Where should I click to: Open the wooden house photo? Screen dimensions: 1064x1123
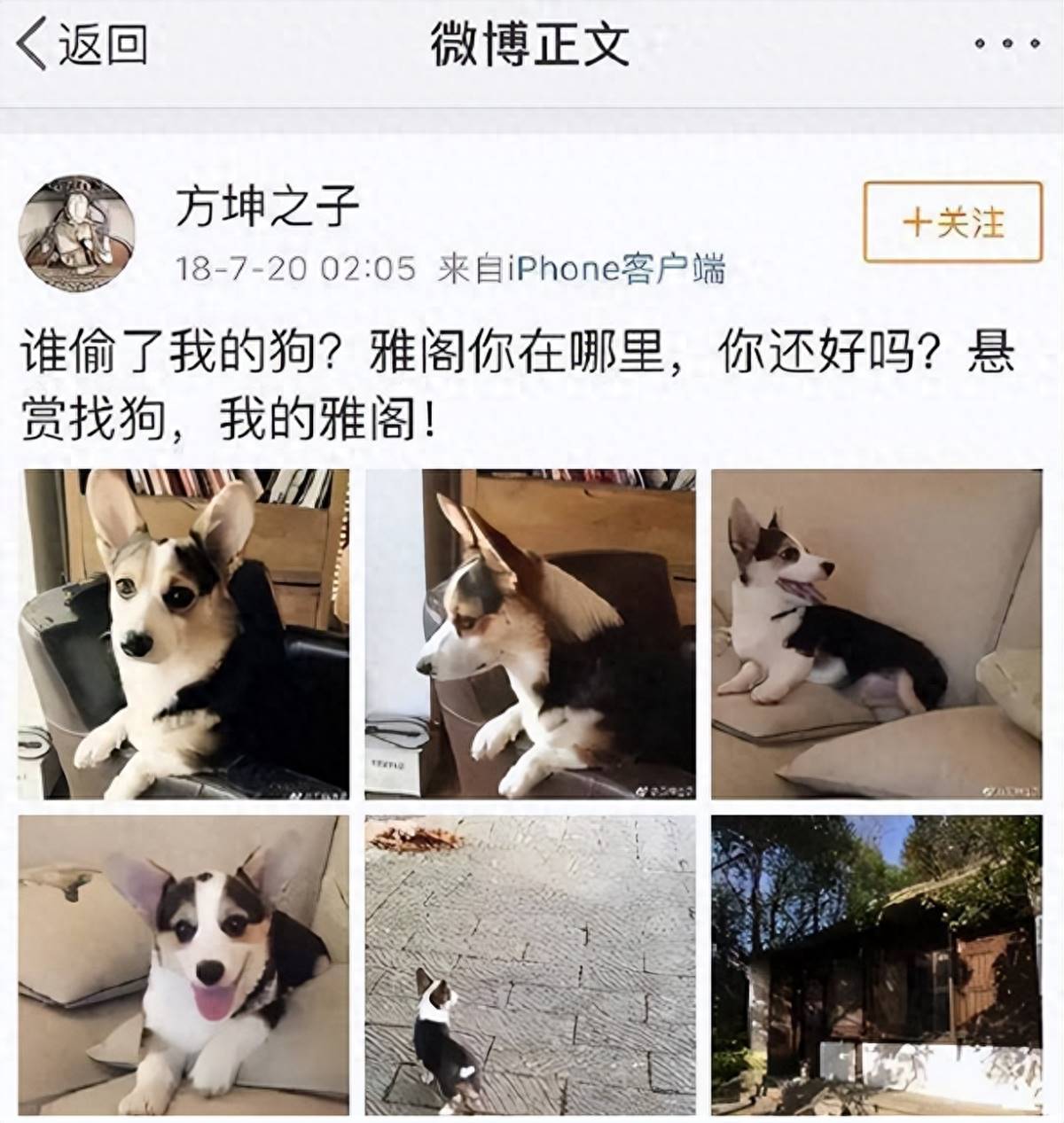(876, 964)
